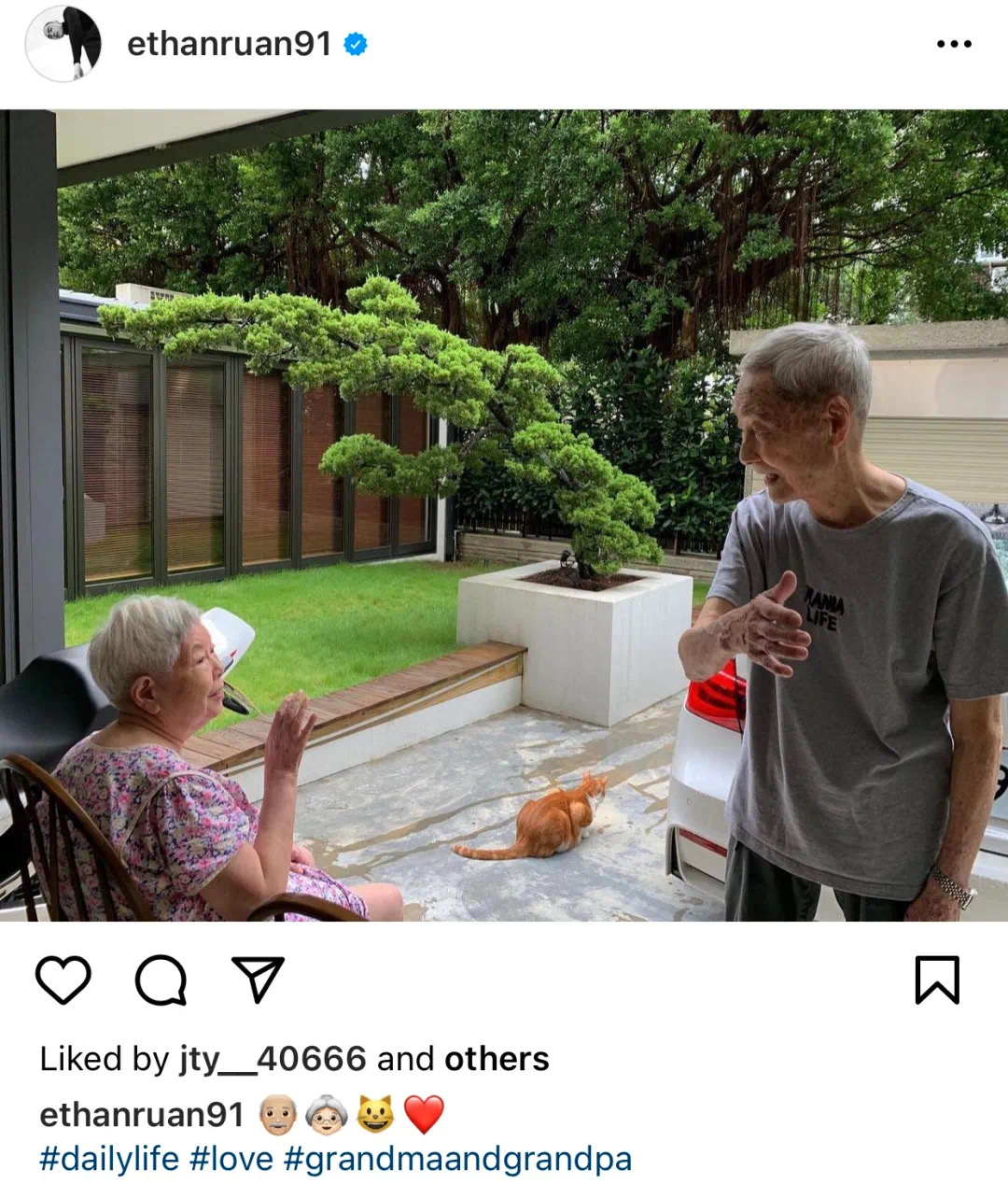This screenshot has height=1184, width=1008.
Task: Tap ethanruan91's username in the caption
Action: click(141, 1114)
